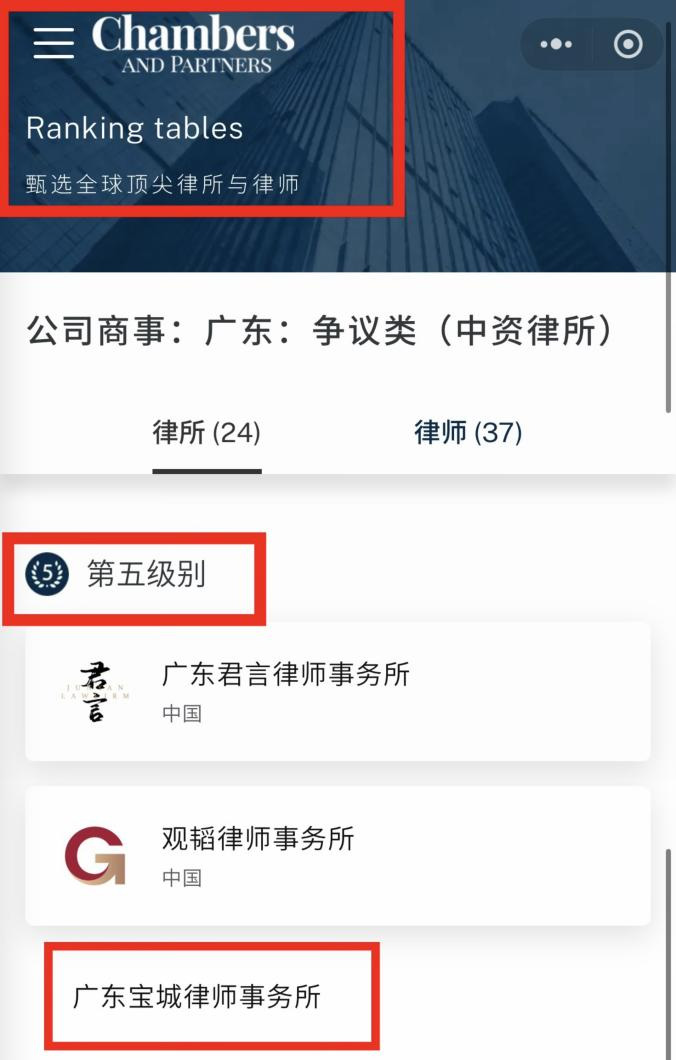676x1060 pixels.
Task: Open the 广东君言律师事务所 card
Action: [x=338, y=691]
